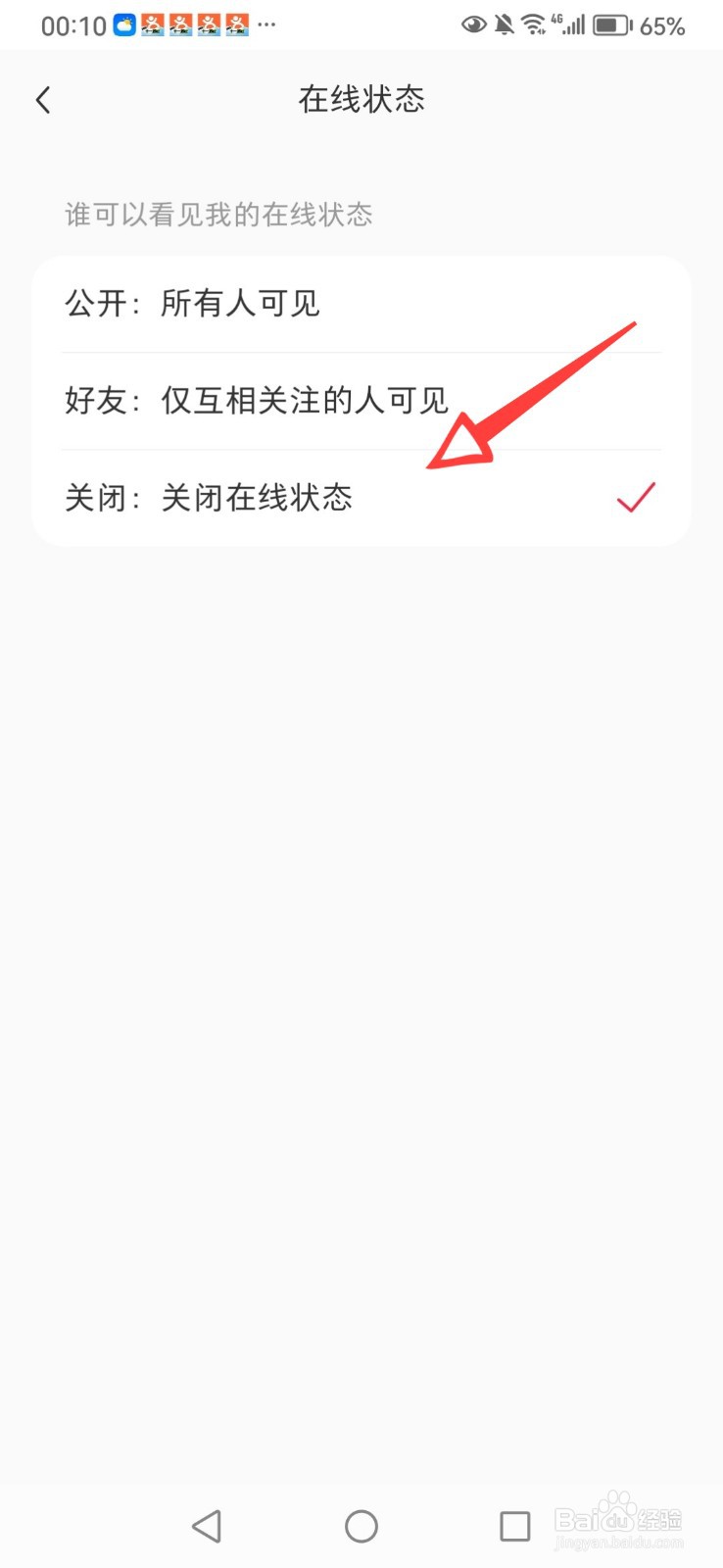Screen dimensions: 723x1568
Task: Tap the battery level indicator
Action: 612,24
